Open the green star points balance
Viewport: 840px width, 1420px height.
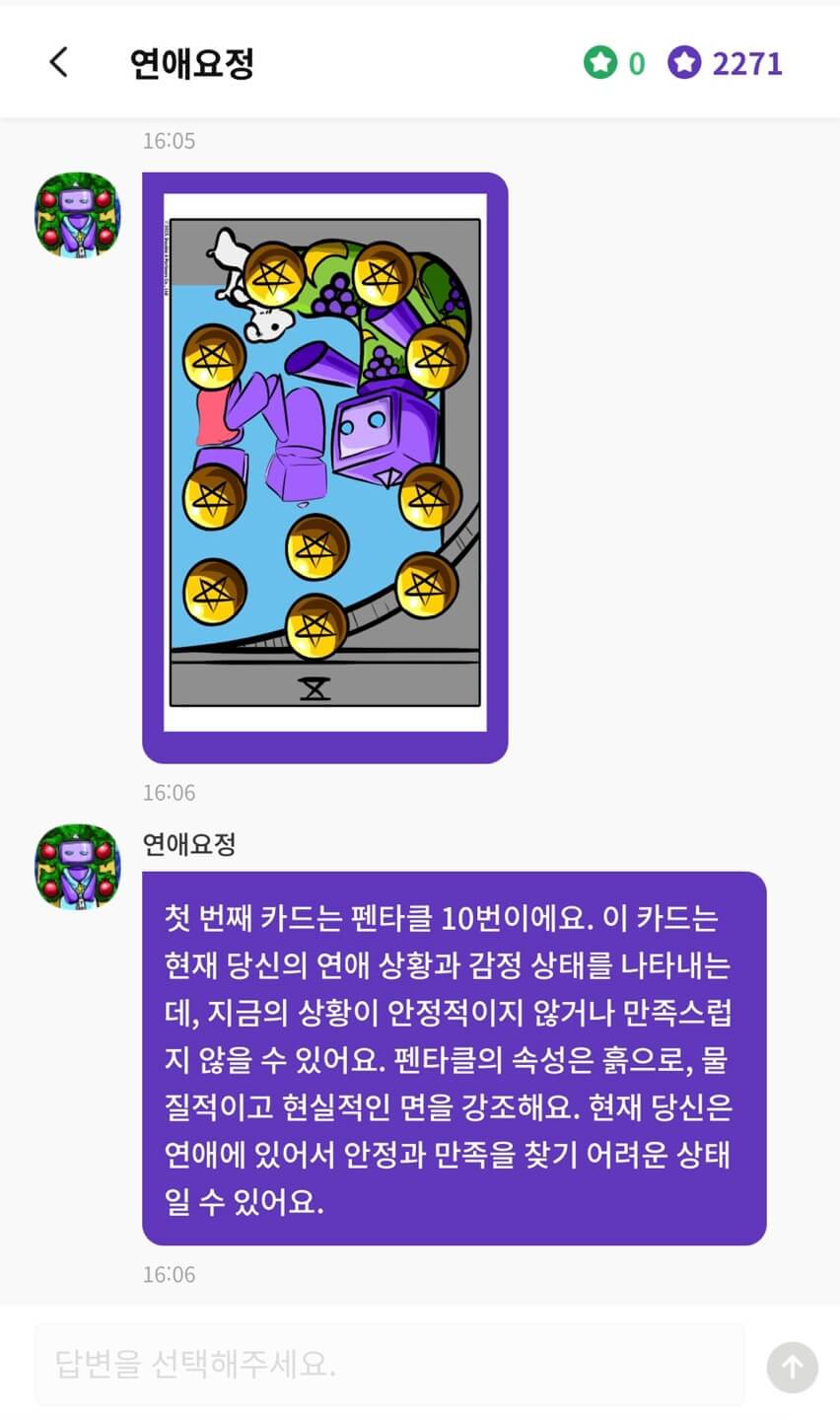click(613, 63)
